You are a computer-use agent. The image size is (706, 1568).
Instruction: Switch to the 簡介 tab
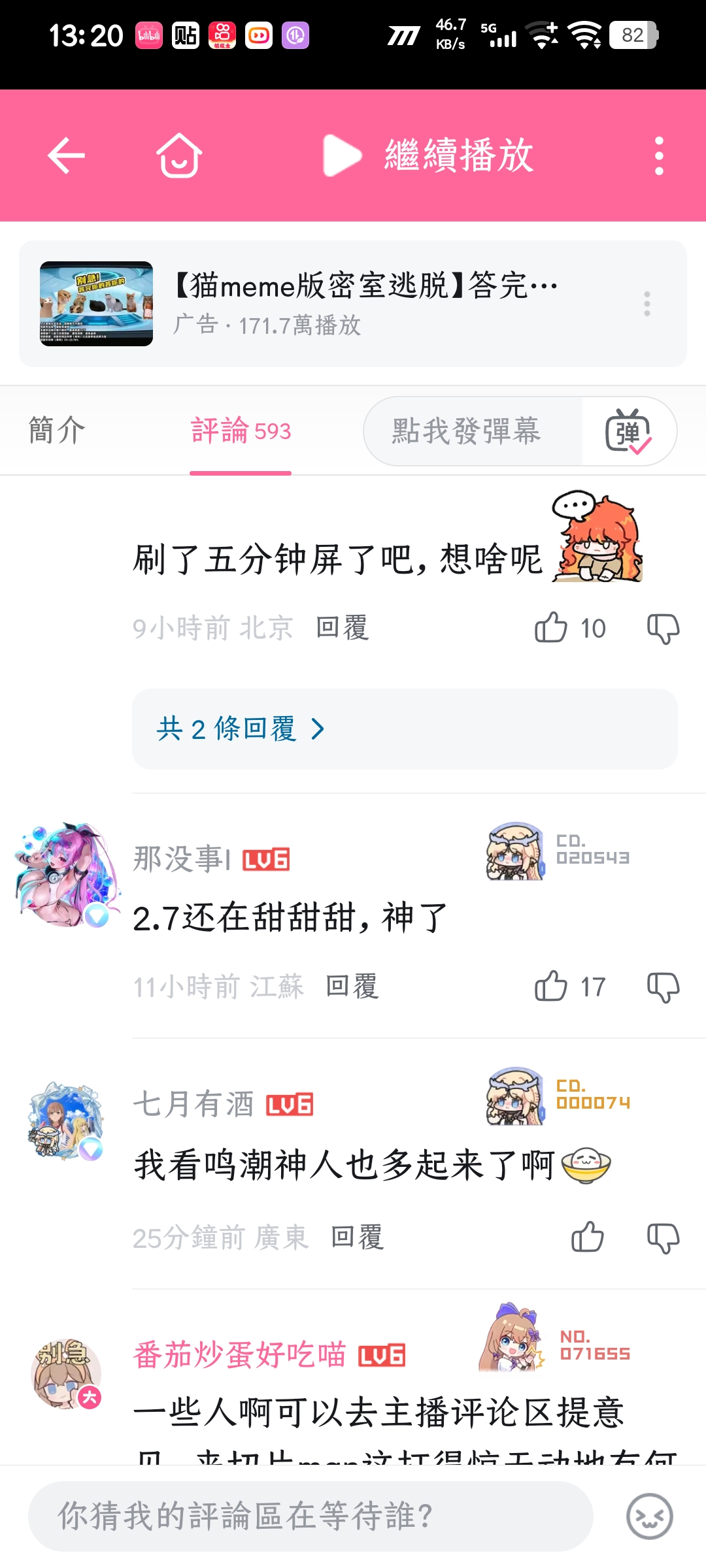pos(58,431)
